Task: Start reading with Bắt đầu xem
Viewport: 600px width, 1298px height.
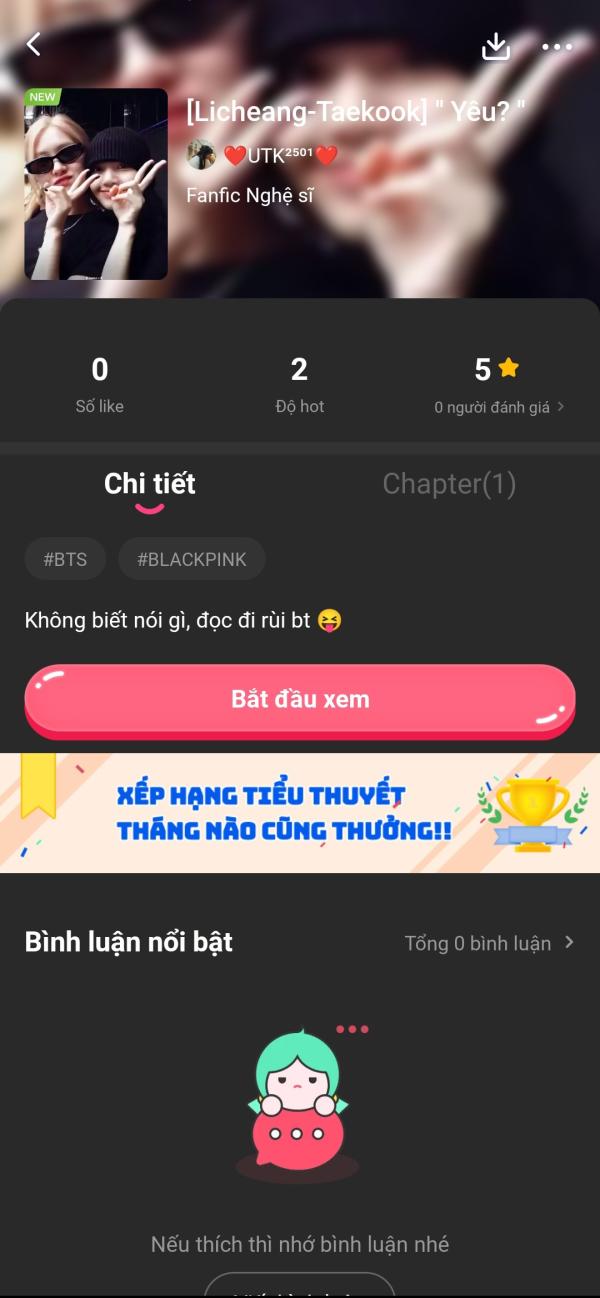Action: click(300, 699)
